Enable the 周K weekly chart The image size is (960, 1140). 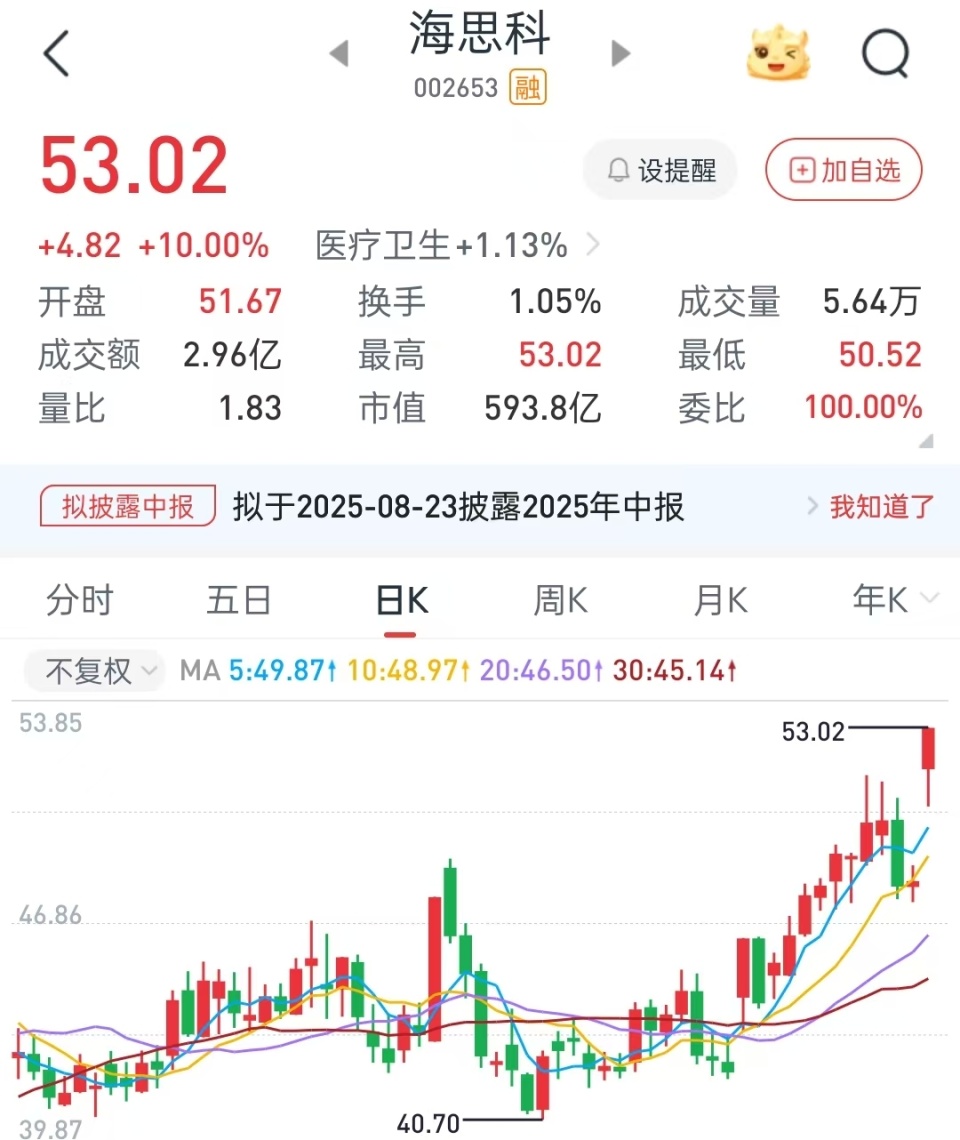(x=559, y=599)
